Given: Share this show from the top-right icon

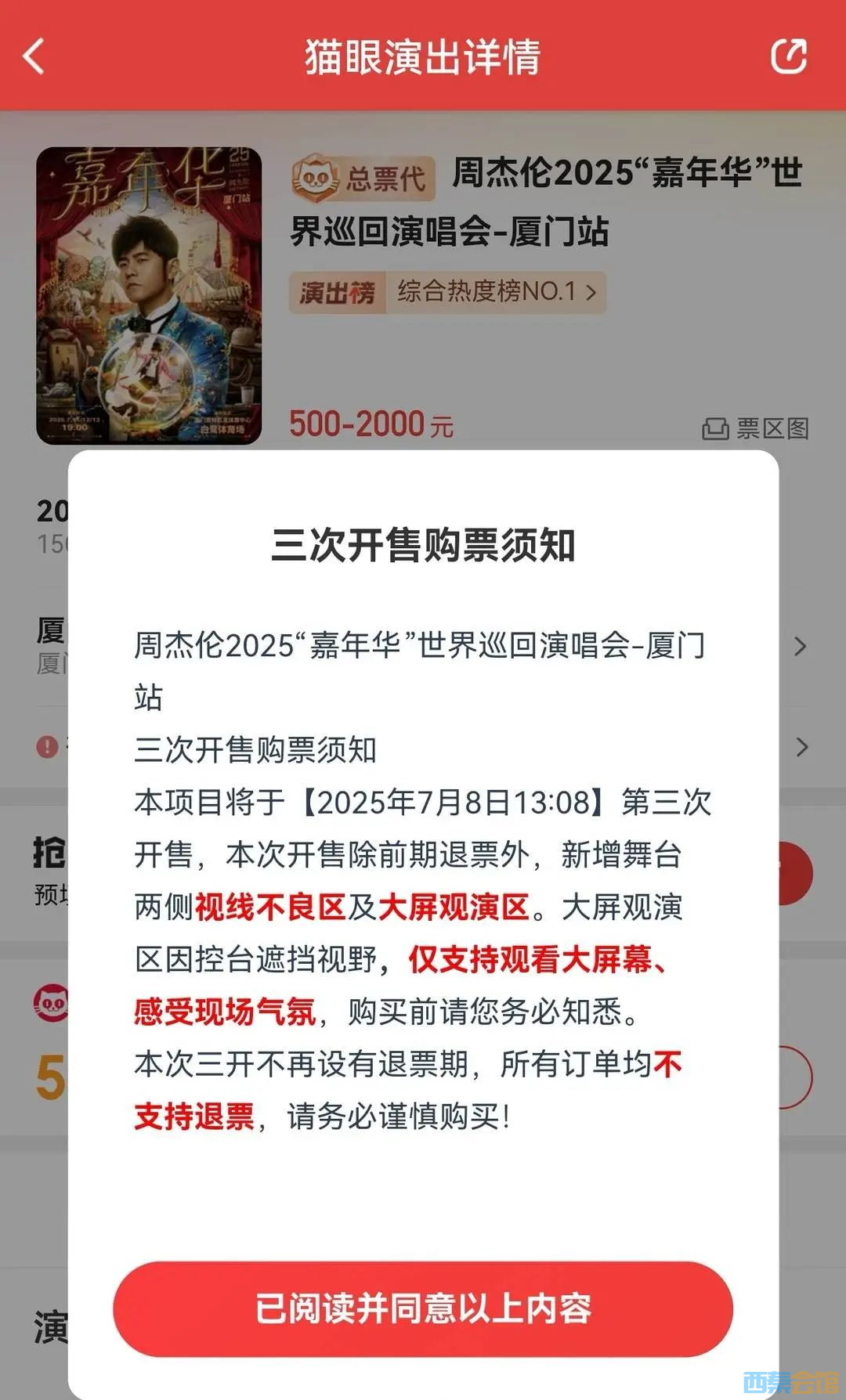Looking at the screenshot, I should pyautogui.click(x=788, y=56).
